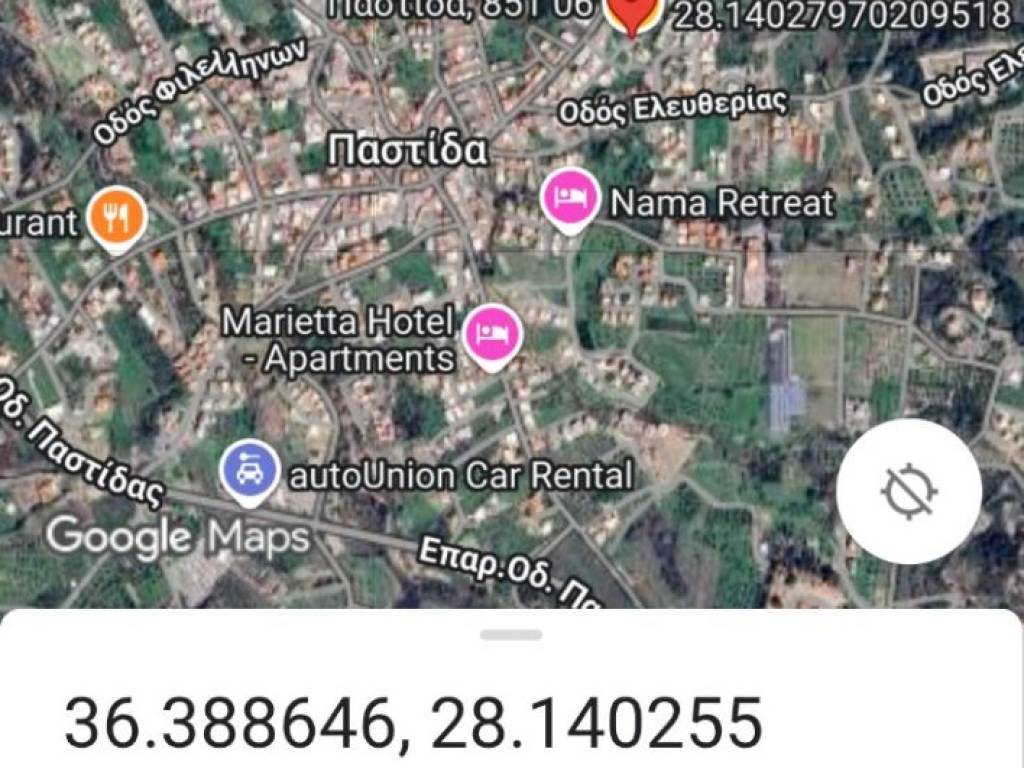Viewport: 1024px width, 768px height.
Task: Expand the coordinates bottom sheet handle
Action: (x=511, y=635)
